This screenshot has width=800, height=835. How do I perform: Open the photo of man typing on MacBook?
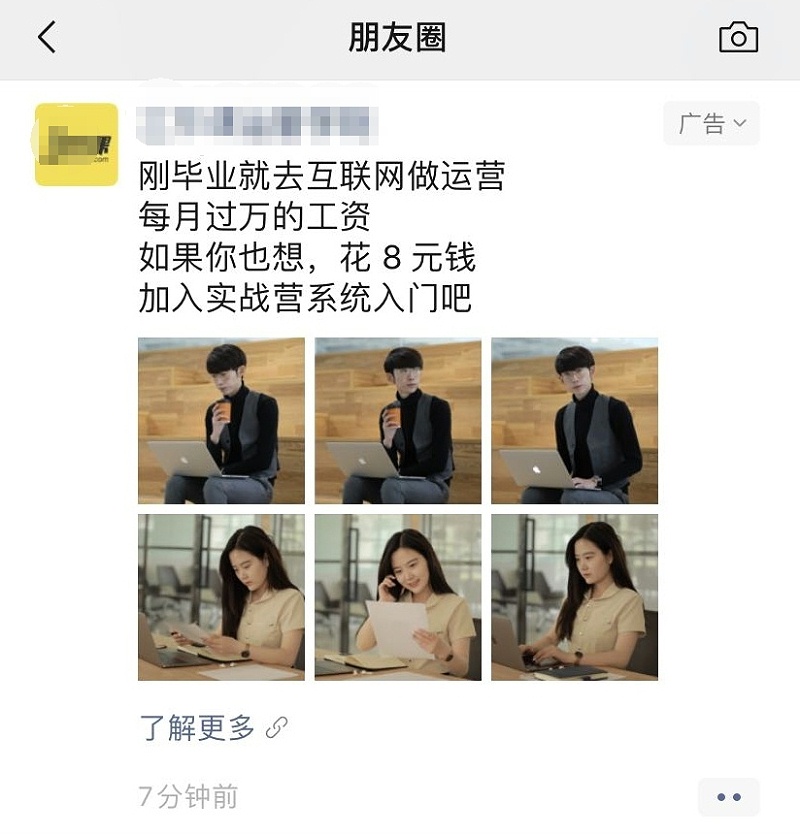[572, 418]
